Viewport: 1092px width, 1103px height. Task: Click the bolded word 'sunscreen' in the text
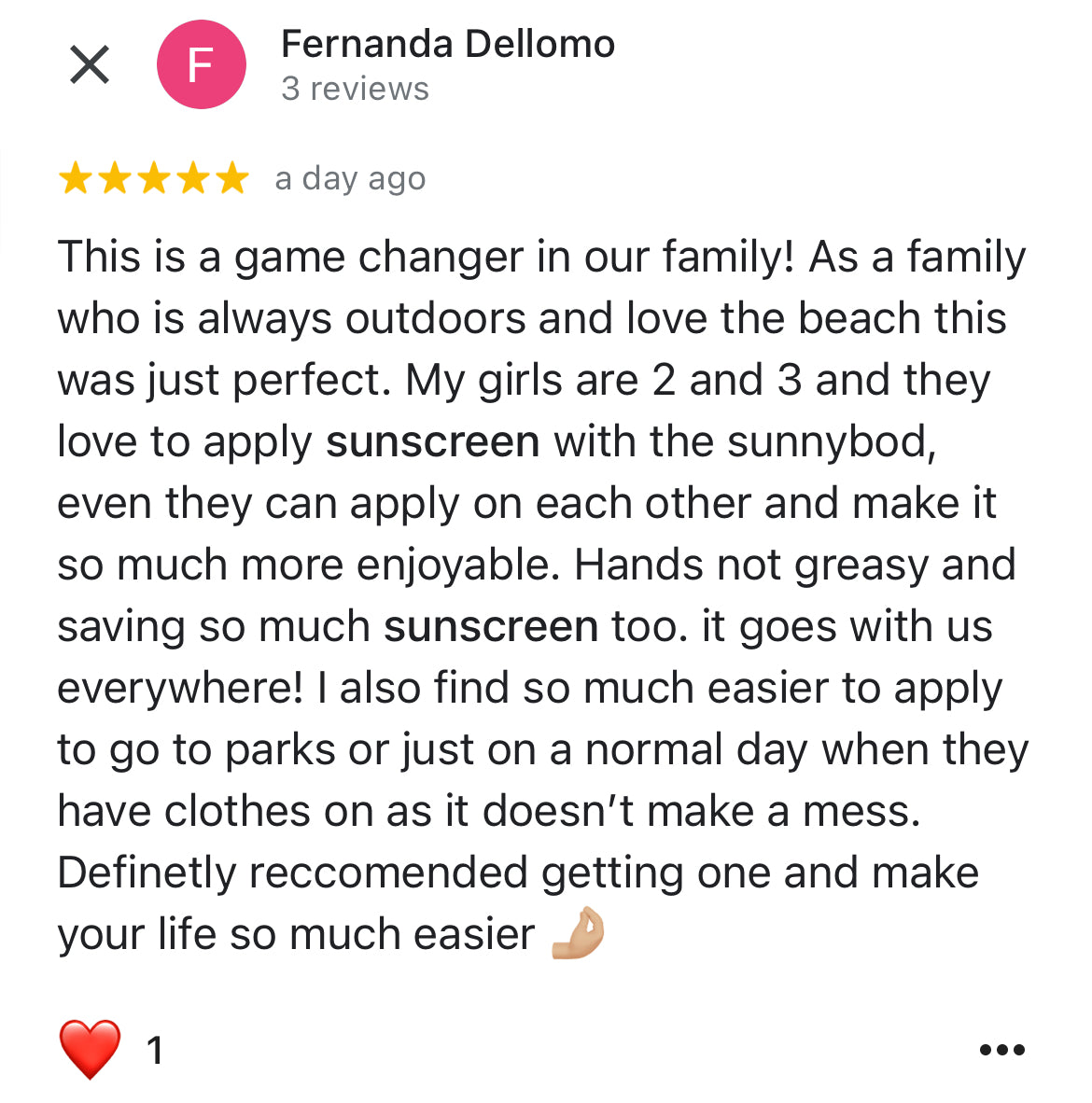[x=432, y=440]
